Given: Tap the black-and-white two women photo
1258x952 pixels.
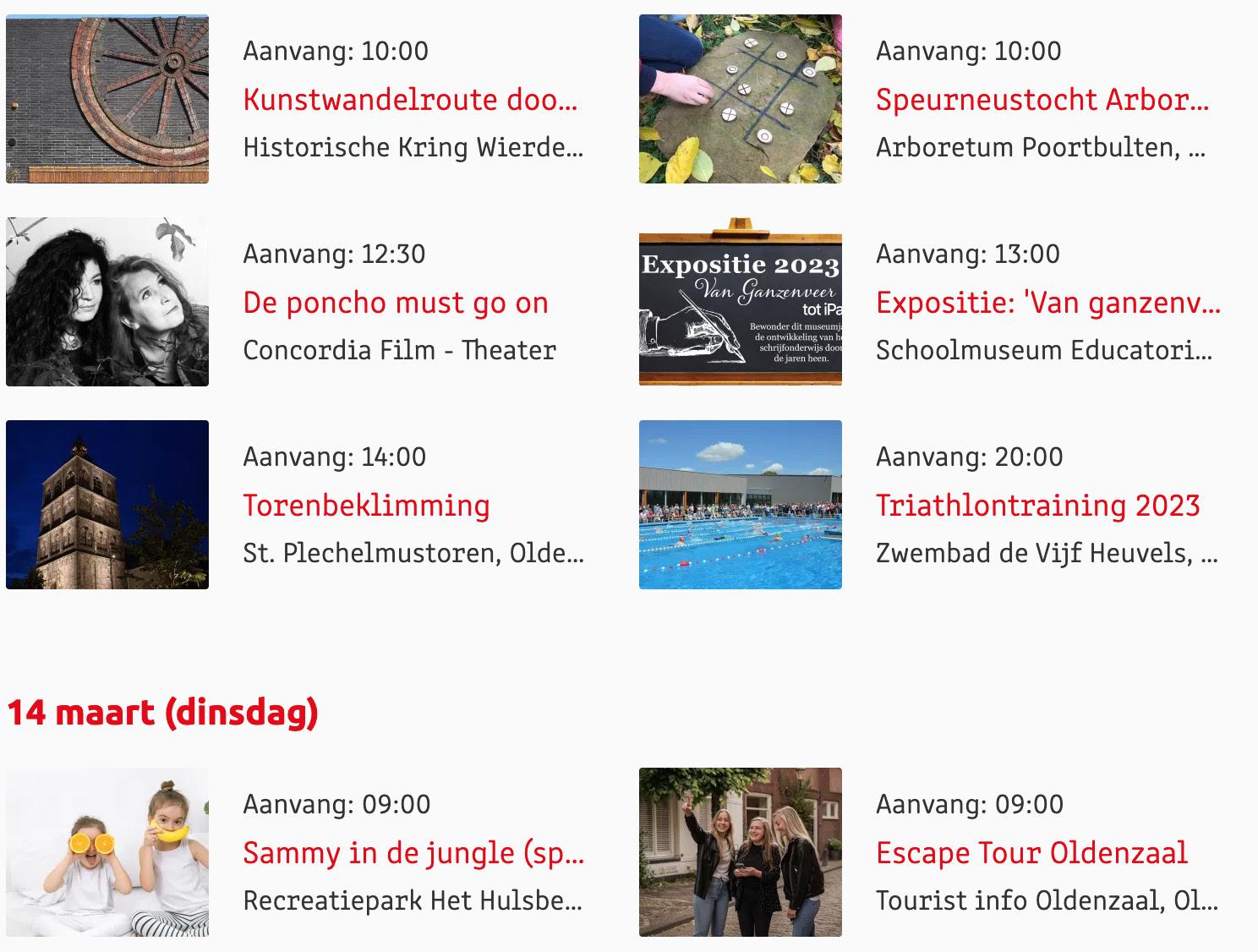Looking at the screenshot, I should click(x=107, y=302).
